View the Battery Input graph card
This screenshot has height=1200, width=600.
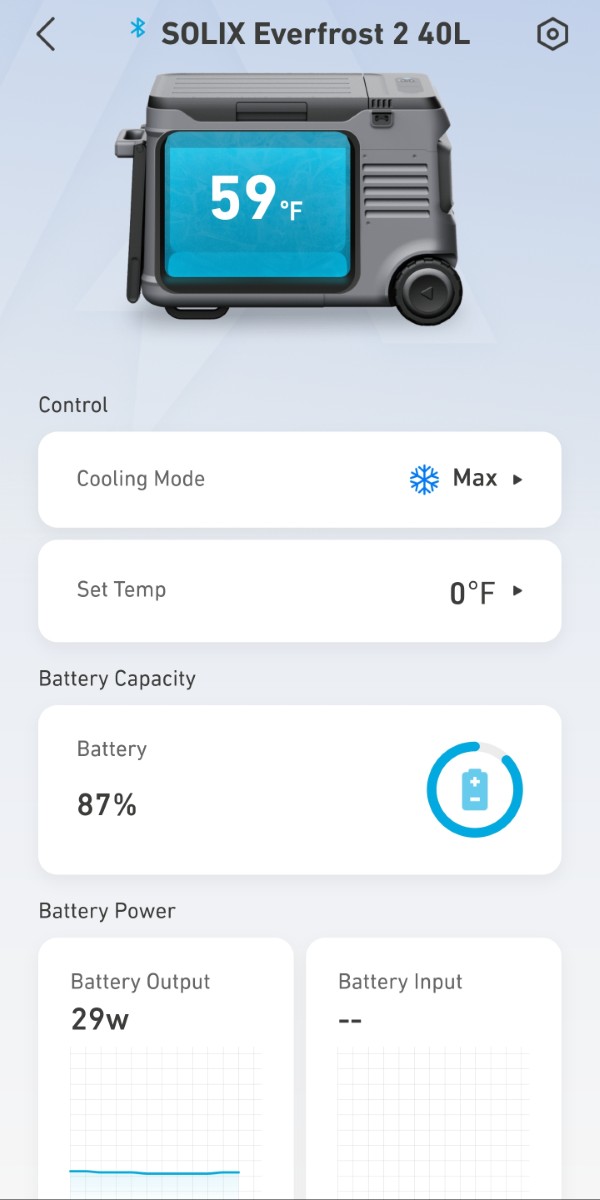pos(434,1068)
